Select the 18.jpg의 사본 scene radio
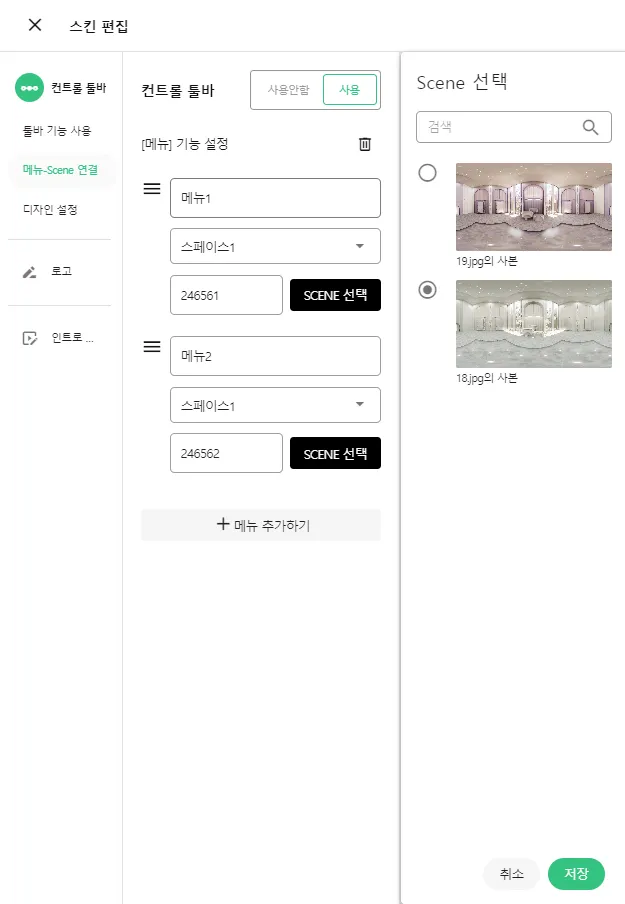 coord(428,290)
